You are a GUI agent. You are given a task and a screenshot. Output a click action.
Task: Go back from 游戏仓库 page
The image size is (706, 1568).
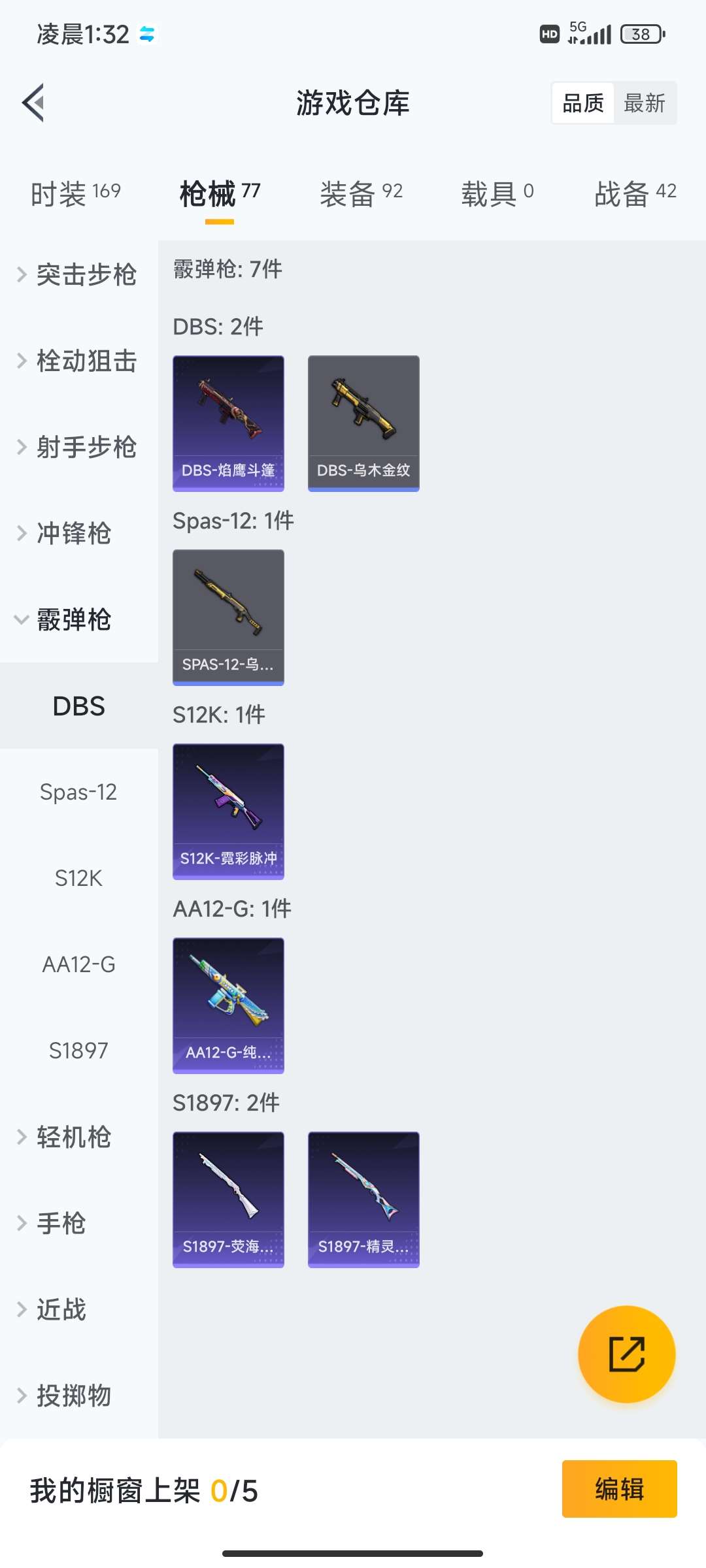(x=34, y=103)
